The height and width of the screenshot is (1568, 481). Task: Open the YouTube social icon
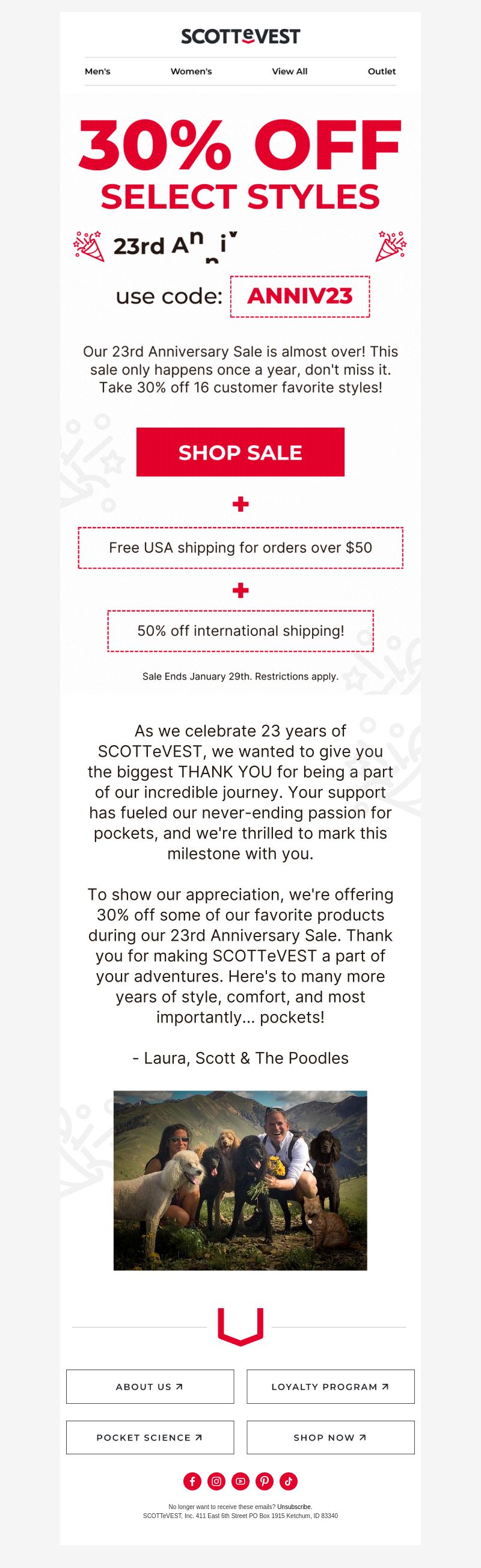240,1481
